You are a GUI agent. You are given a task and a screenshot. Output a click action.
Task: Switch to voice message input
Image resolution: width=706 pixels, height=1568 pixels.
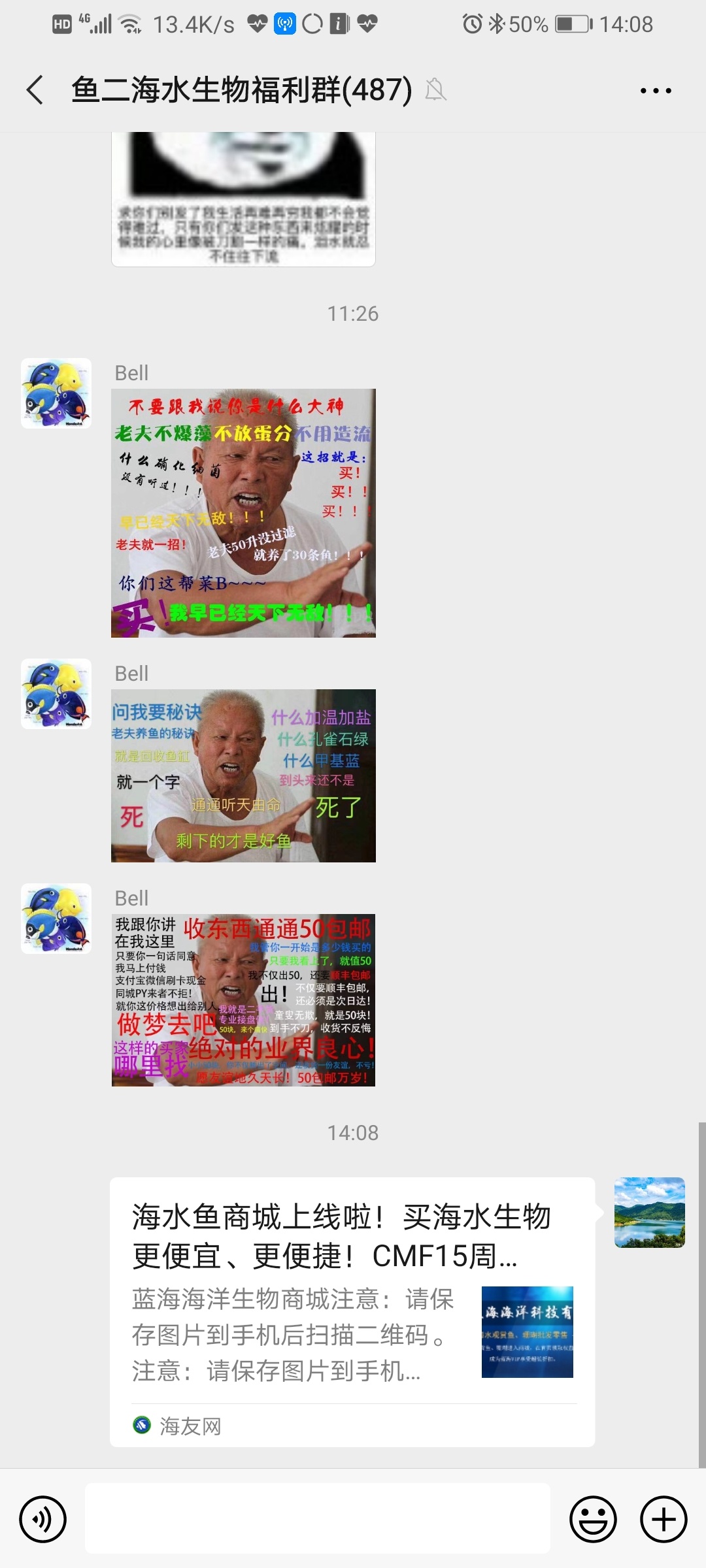43,1519
